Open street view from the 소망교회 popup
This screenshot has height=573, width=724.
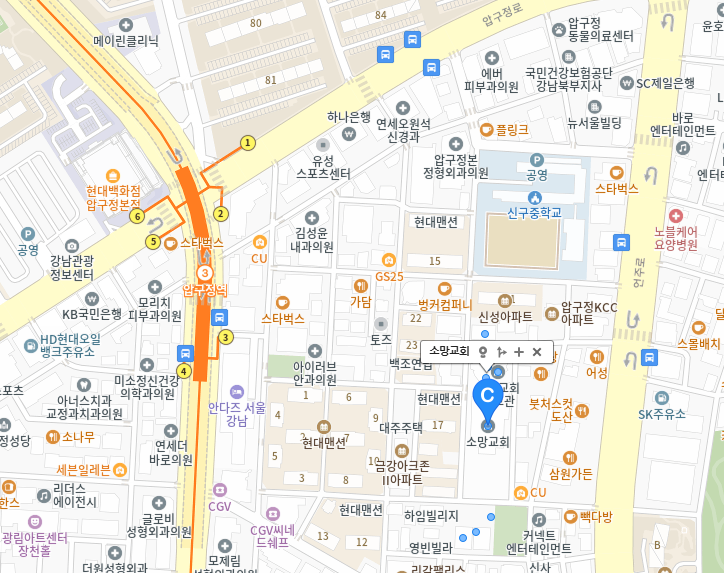pos(483,351)
